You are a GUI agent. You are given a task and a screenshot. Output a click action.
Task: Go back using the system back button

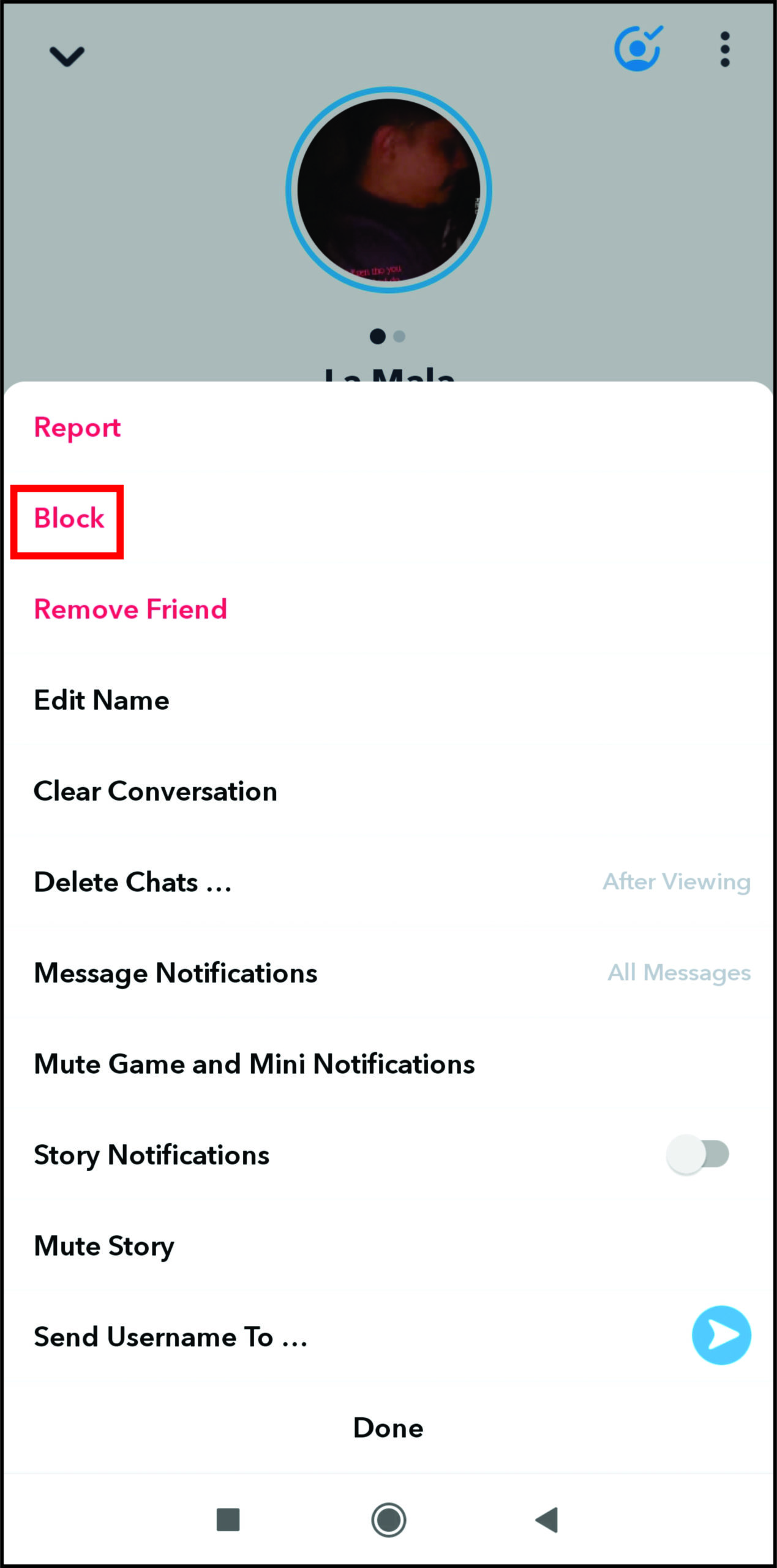point(547,1520)
